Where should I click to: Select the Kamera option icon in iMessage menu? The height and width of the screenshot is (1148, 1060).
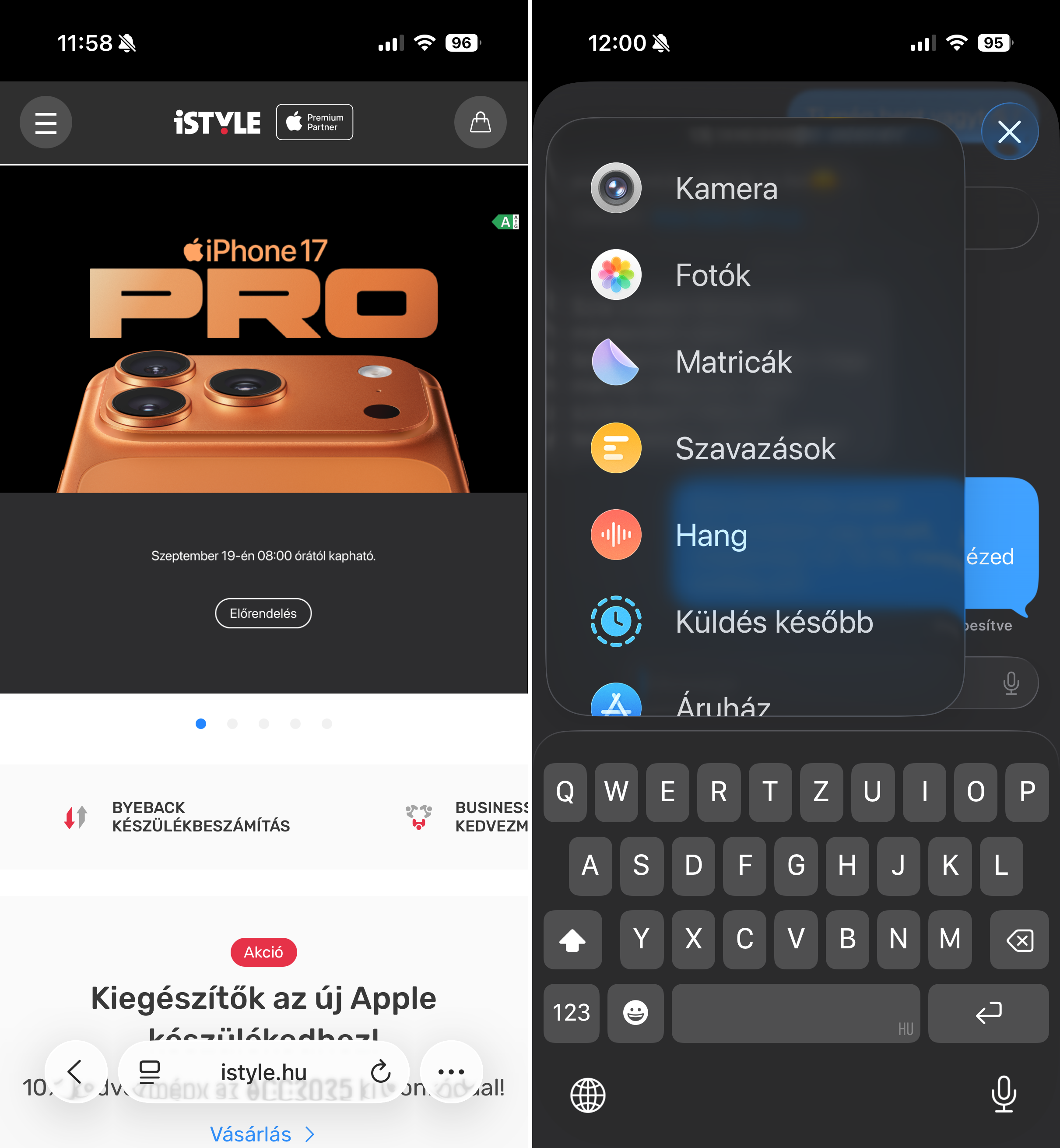(617, 189)
